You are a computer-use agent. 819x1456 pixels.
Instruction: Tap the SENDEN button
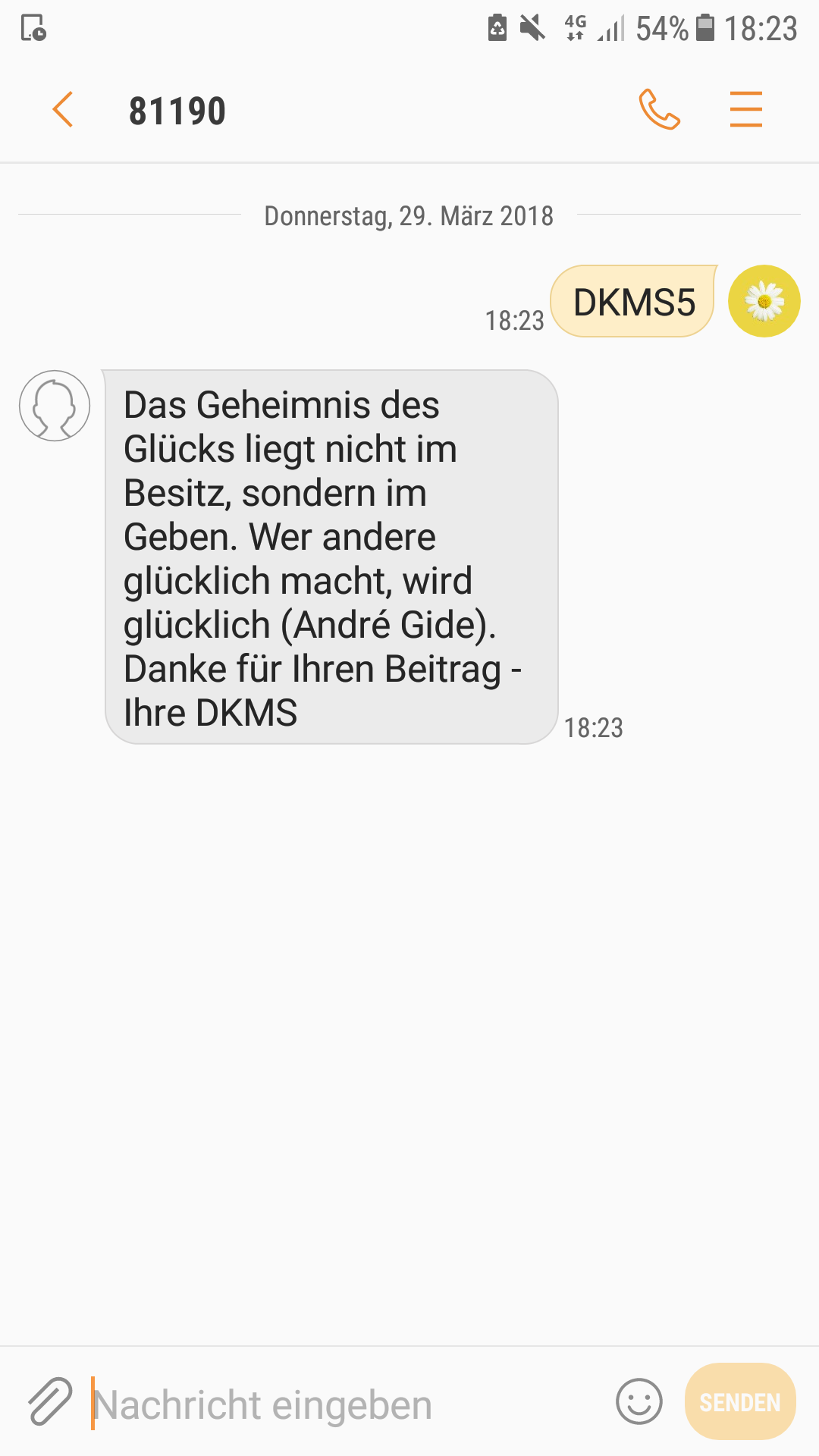tap(740, 1401)
